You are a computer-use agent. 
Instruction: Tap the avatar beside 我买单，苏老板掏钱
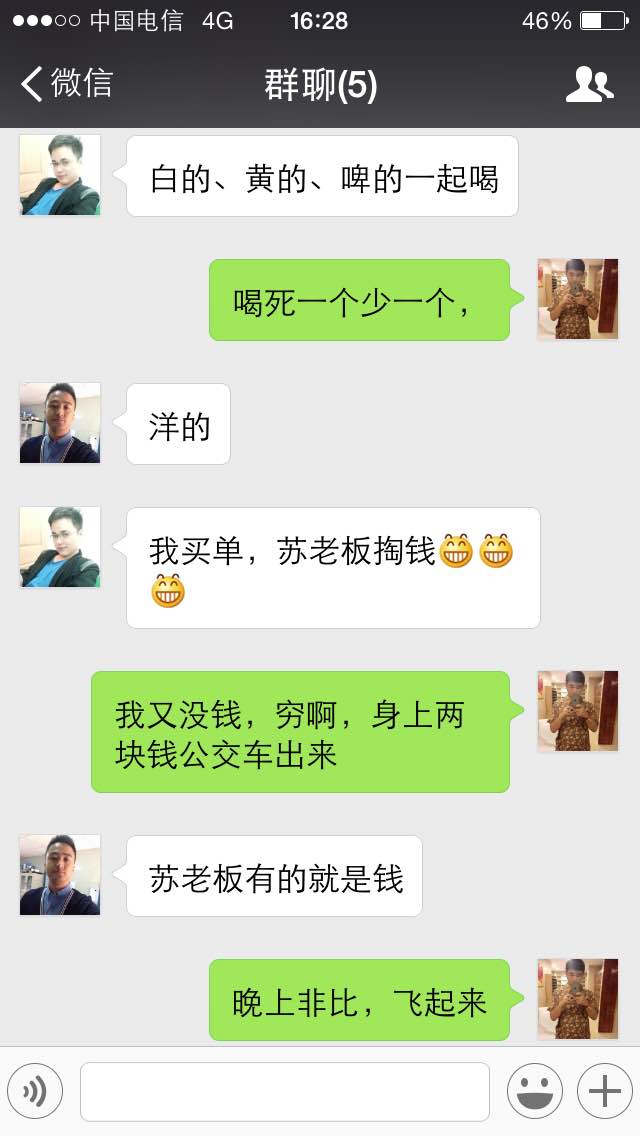[x=59, y=547]
